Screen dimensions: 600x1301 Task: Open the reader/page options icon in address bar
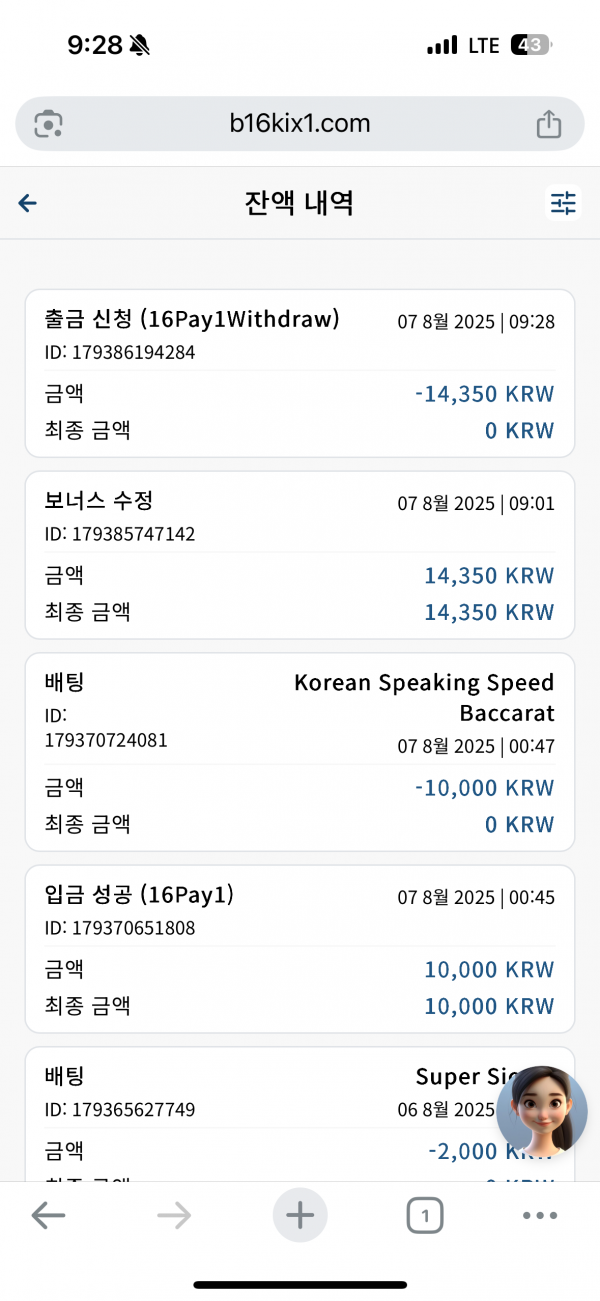pos(48,124)
